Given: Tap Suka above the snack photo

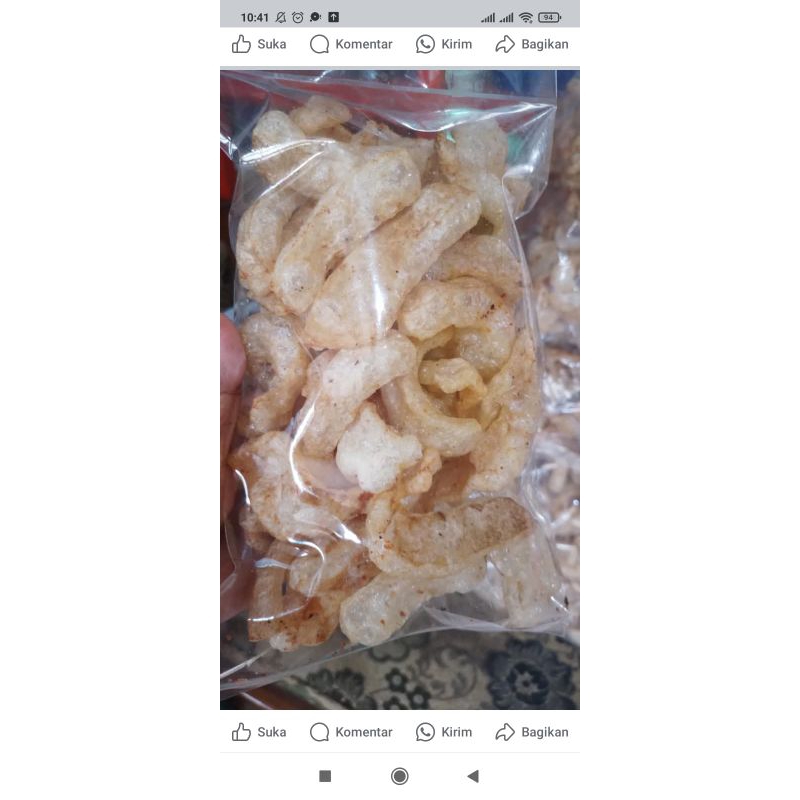Looking at the screenshot, I should coord(259,44).
